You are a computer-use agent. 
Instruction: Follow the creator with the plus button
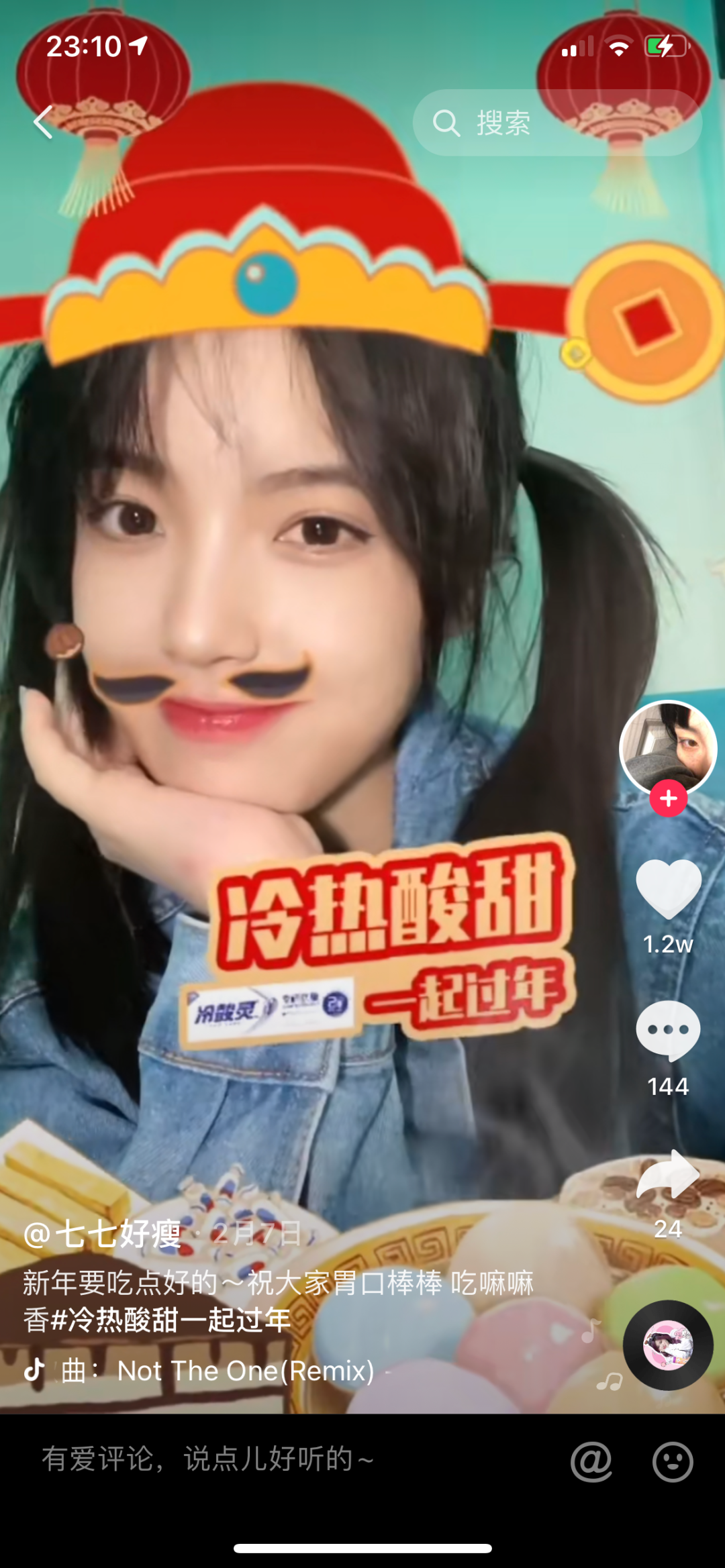[668, 798]
